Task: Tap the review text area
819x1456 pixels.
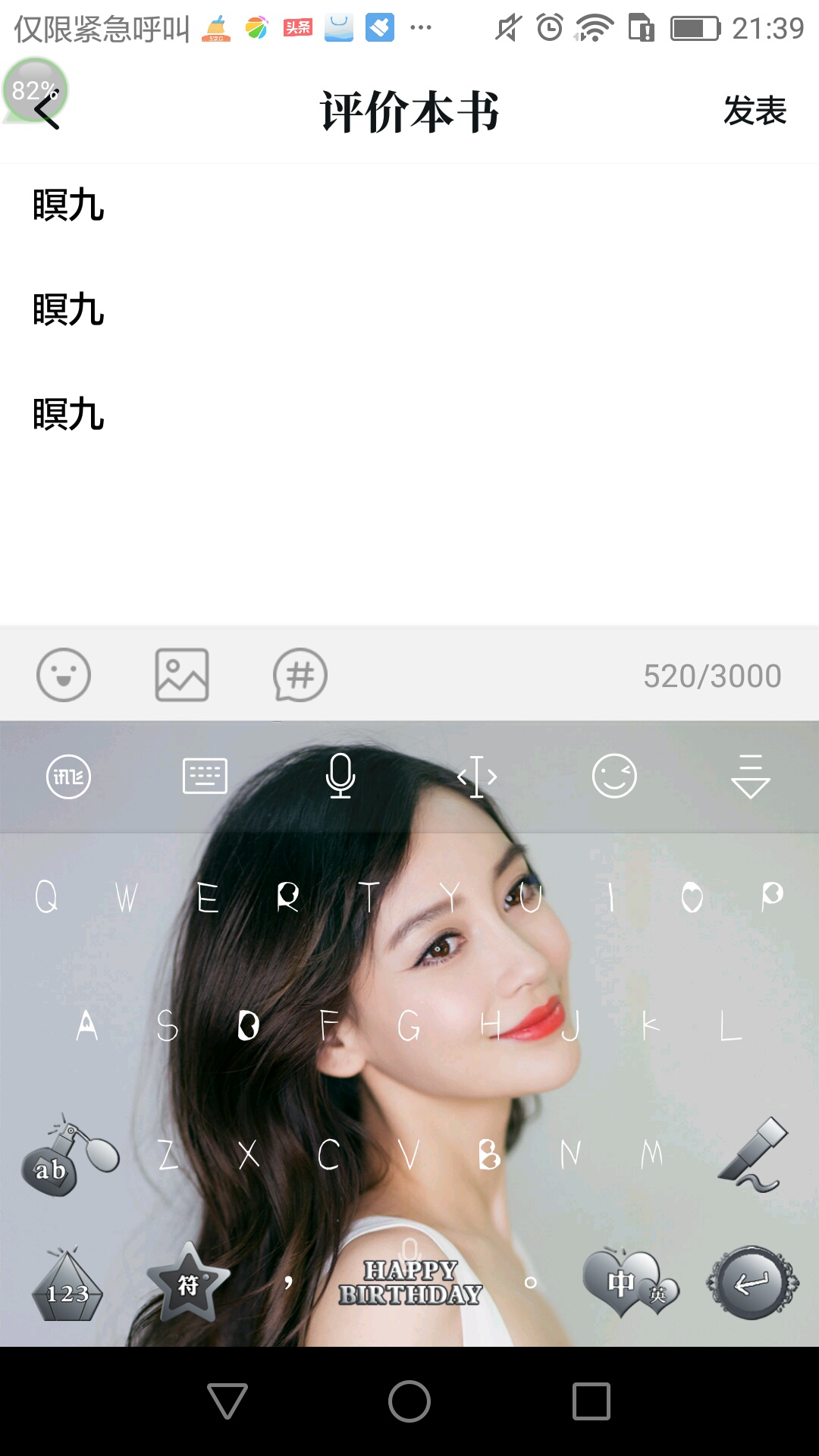Action: [x=409, y=394]
